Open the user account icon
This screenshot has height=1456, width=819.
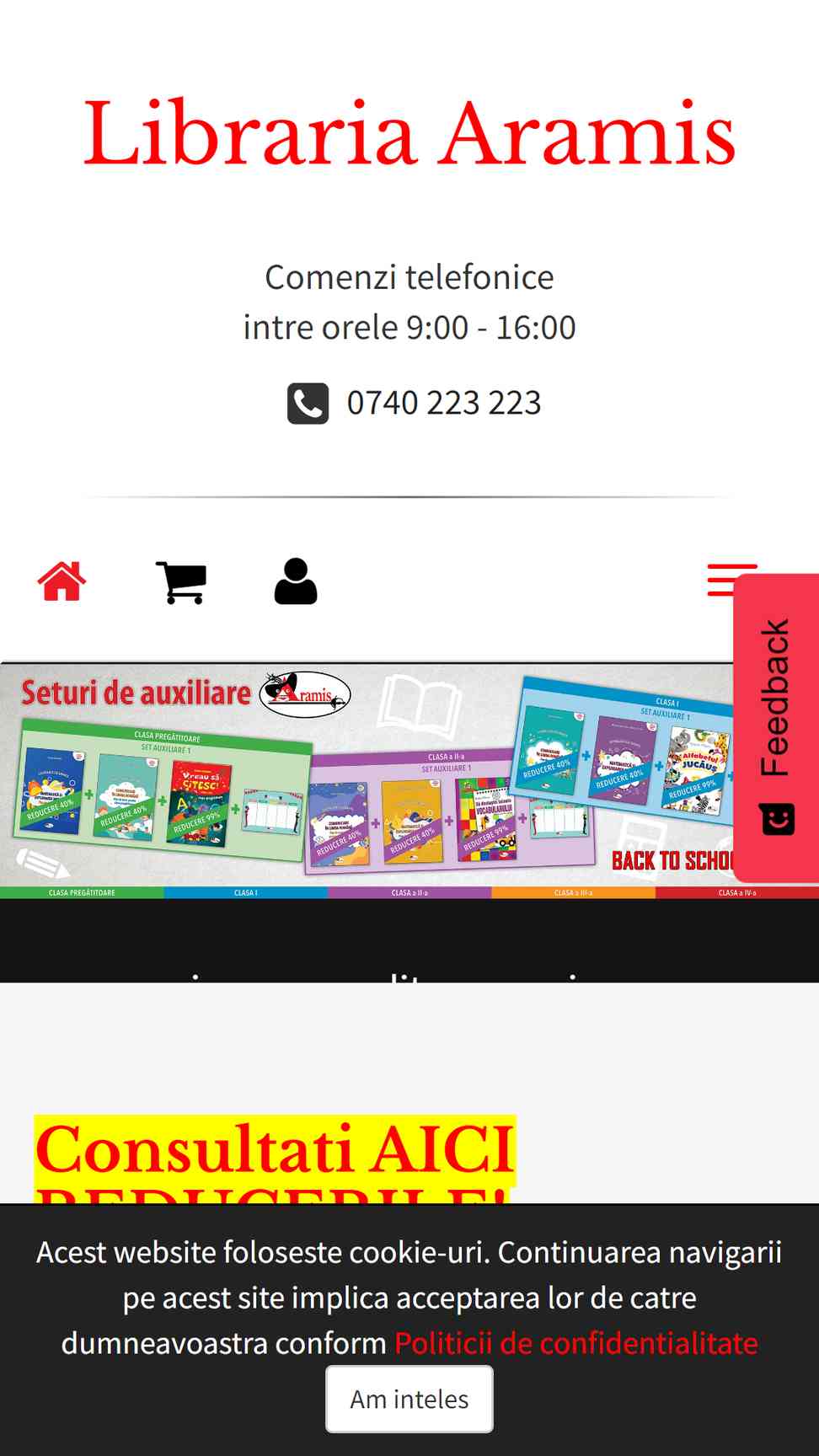point(296,581)
